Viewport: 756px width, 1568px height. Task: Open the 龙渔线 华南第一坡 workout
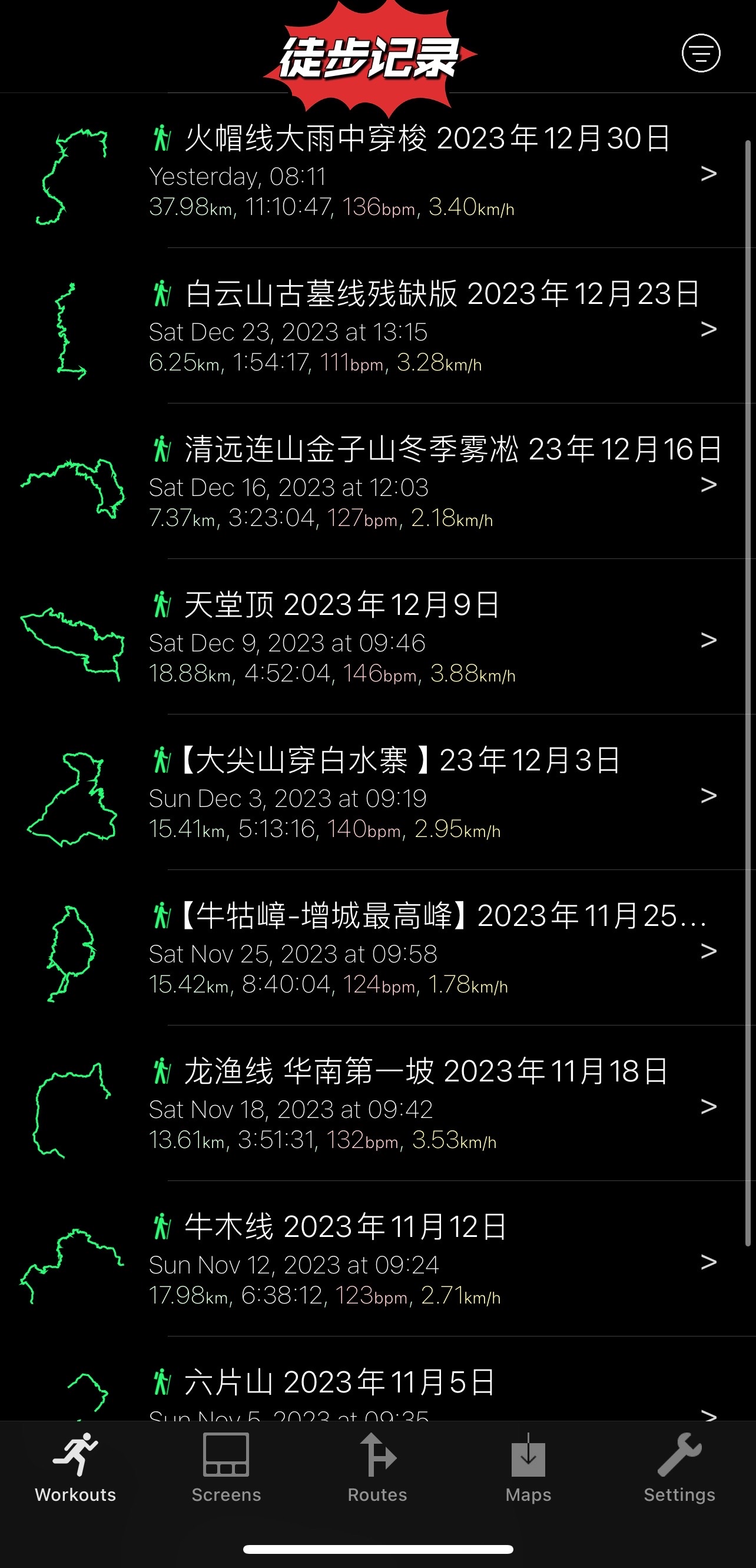[x=426, y=1105]
